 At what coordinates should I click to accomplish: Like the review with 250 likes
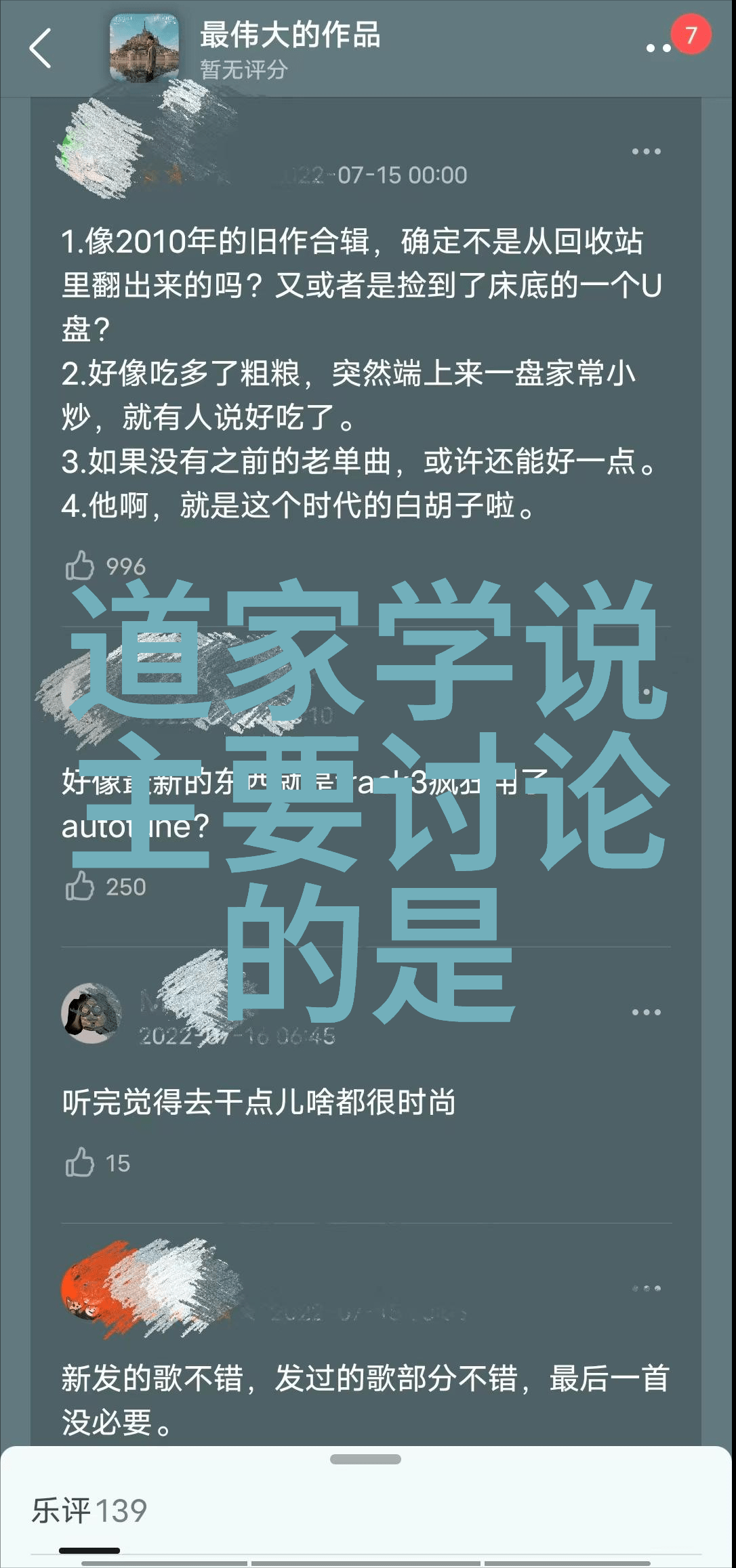point(80,886)
